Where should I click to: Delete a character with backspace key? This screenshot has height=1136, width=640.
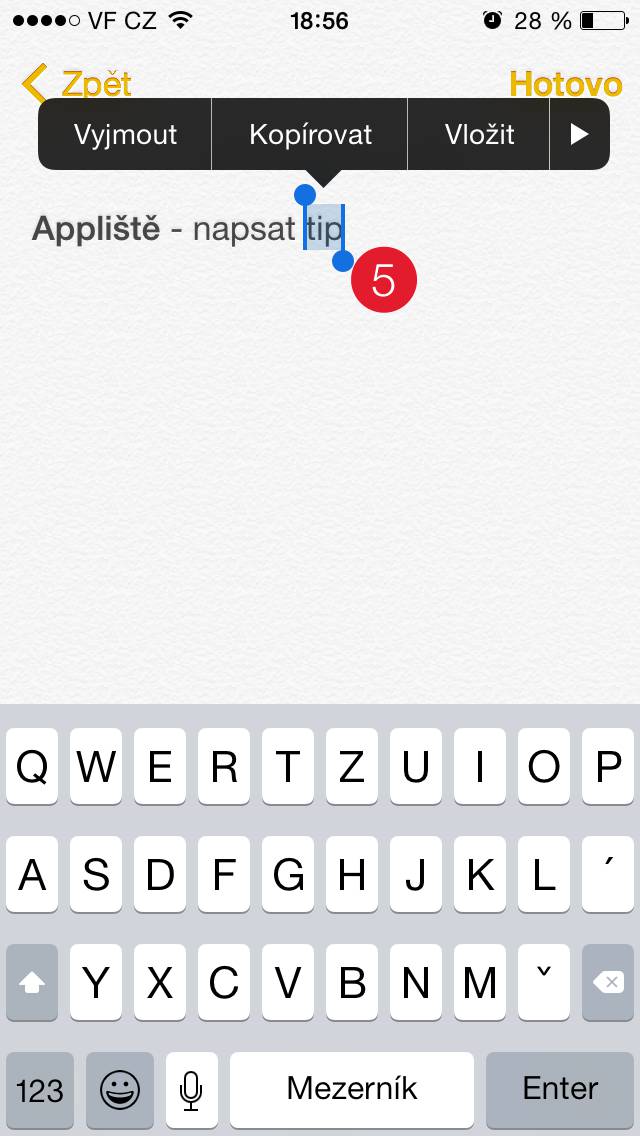[607, 983]
